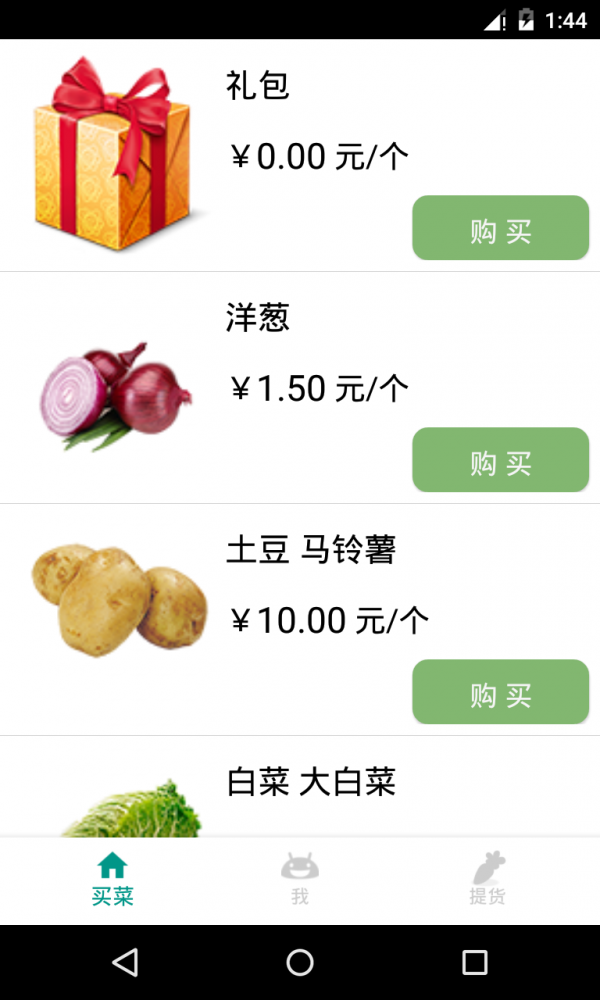Viewport: 600px width, 1000px height.
Task: Tap 购买 for the 礼包 gift box
Action: pyautogui.click(x=500, y=228)
